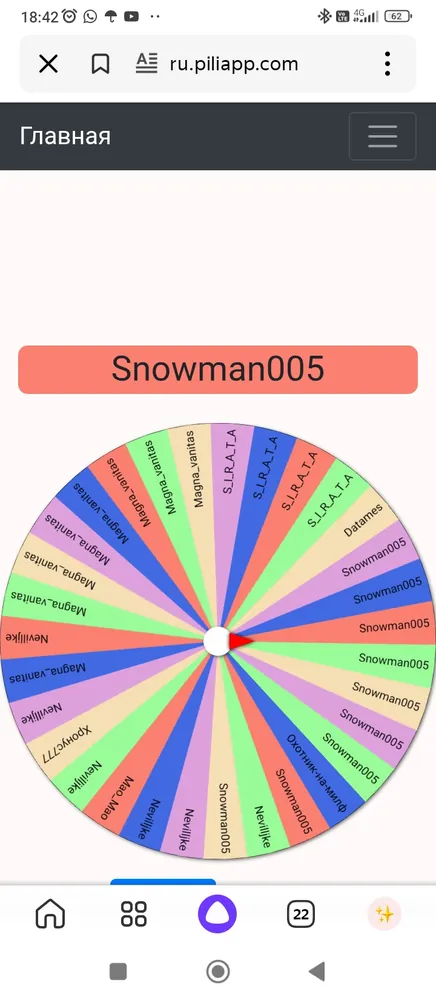Open the browser services grid
Screen dimensions: 436x1000
point(134,915)
